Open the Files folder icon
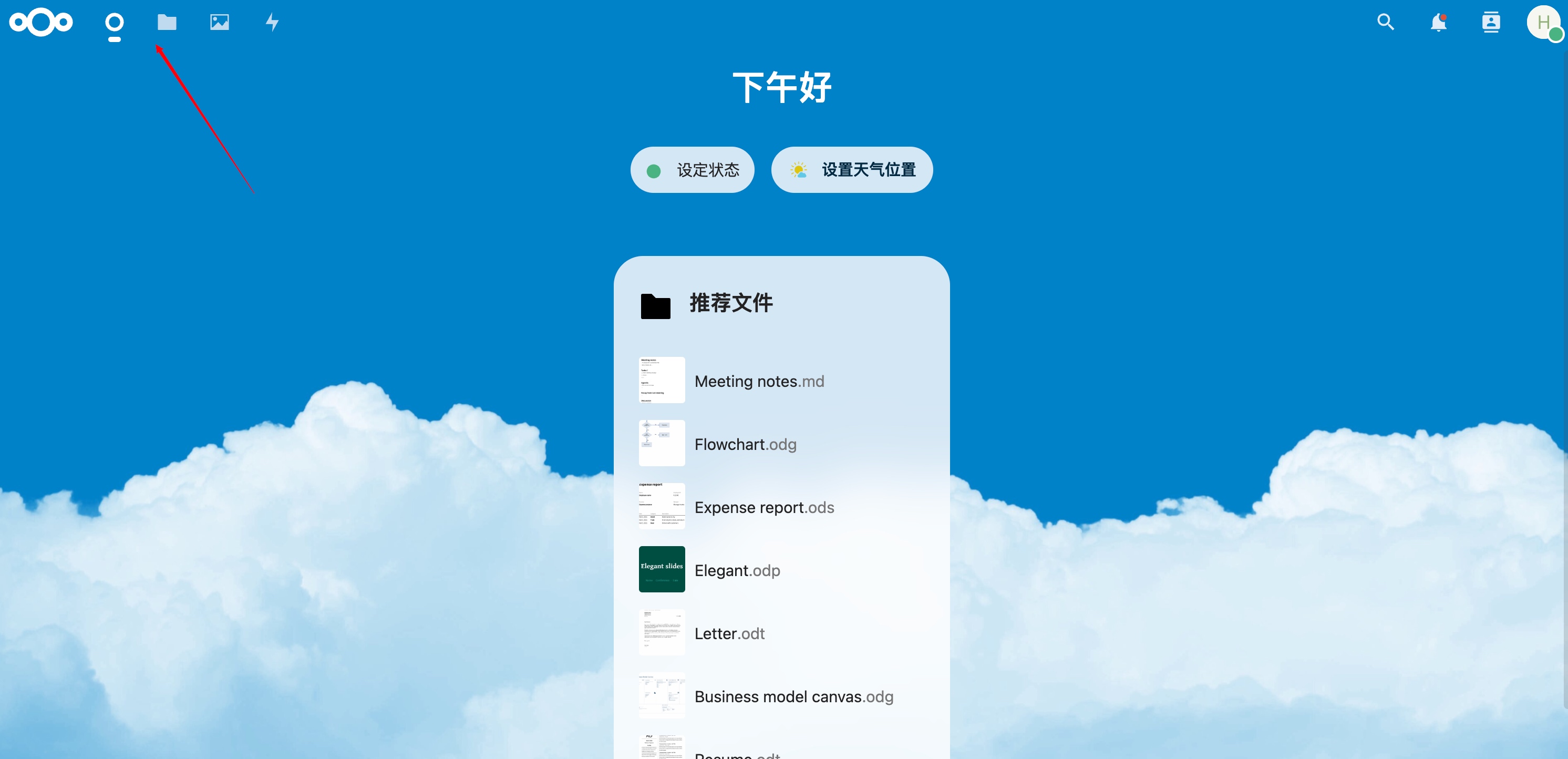This screenshot has height=759, width=1568. [167, 23]
